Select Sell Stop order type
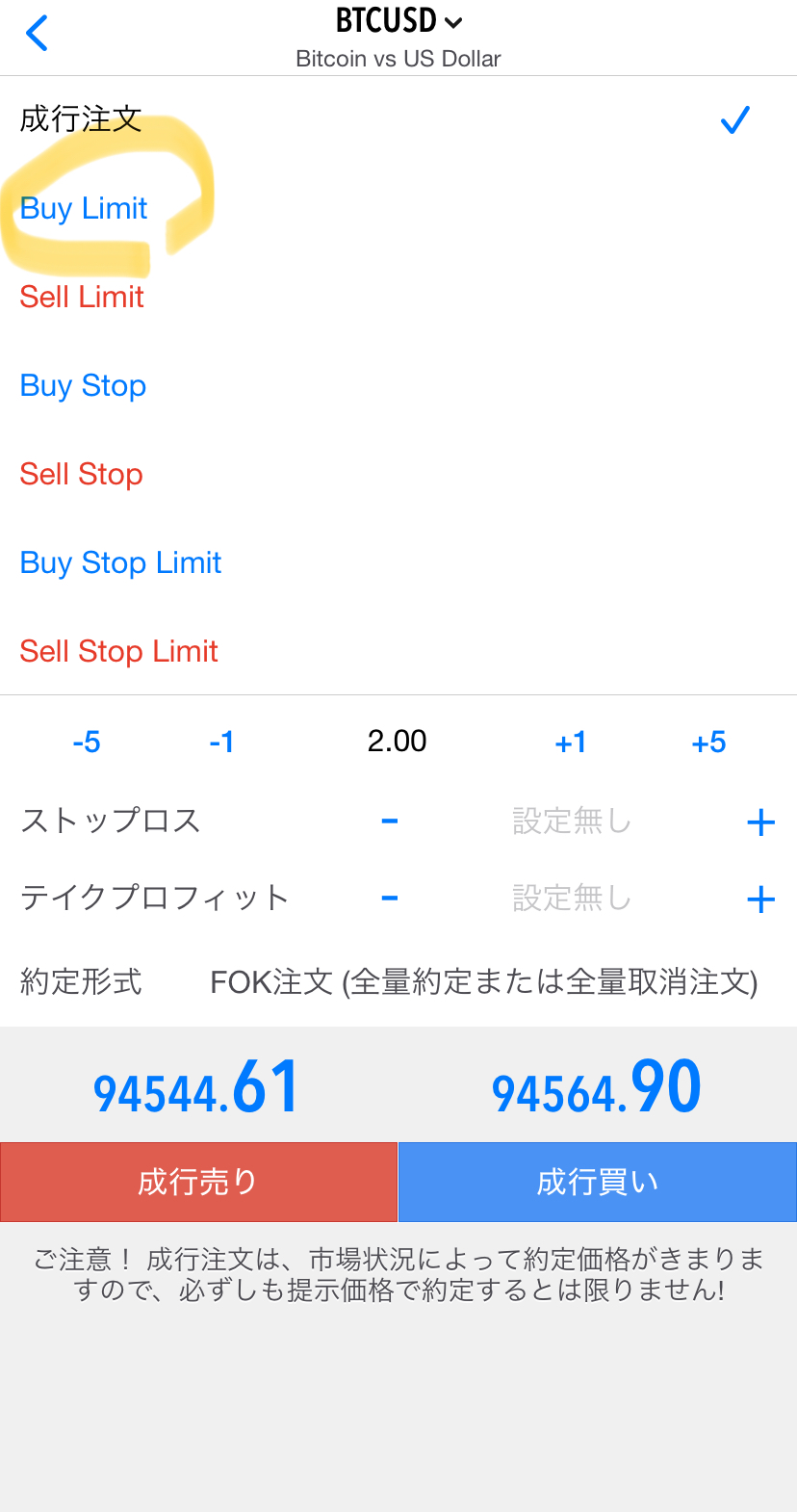This screenshot has width=797, height=1512. click(82, 474)
